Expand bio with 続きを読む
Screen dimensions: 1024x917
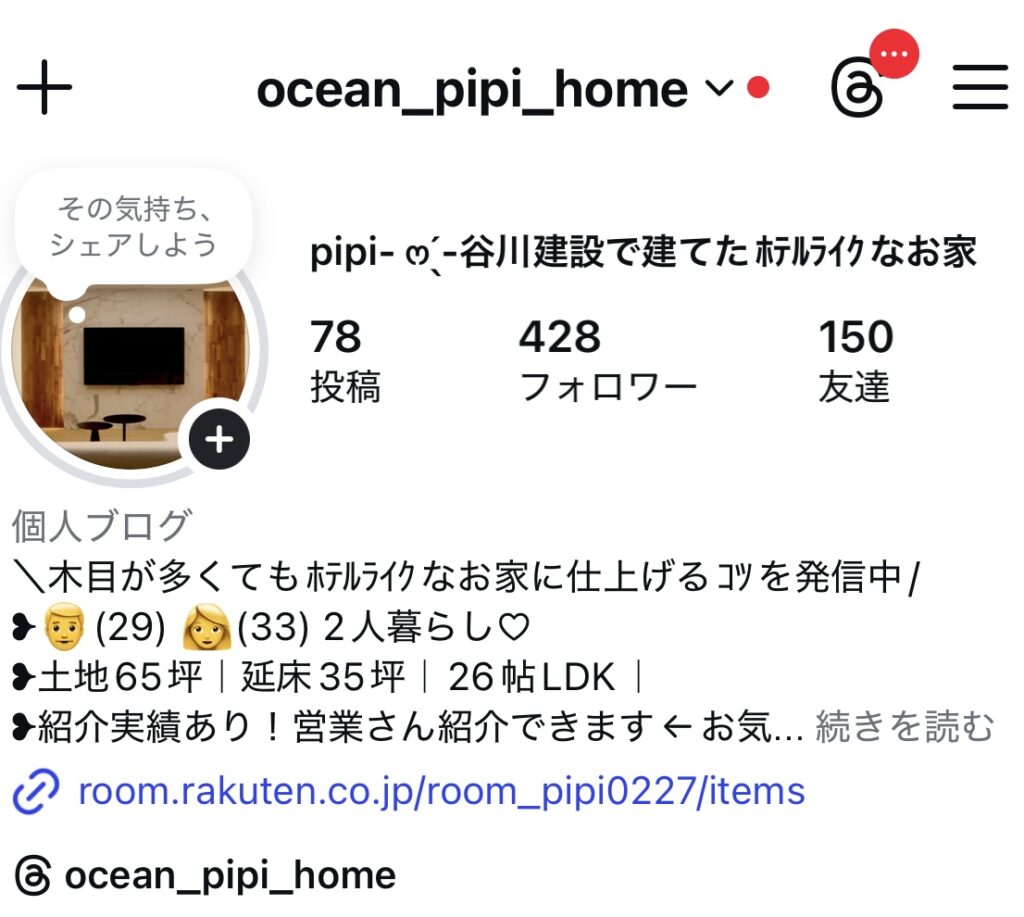click(x=905, y=728)
